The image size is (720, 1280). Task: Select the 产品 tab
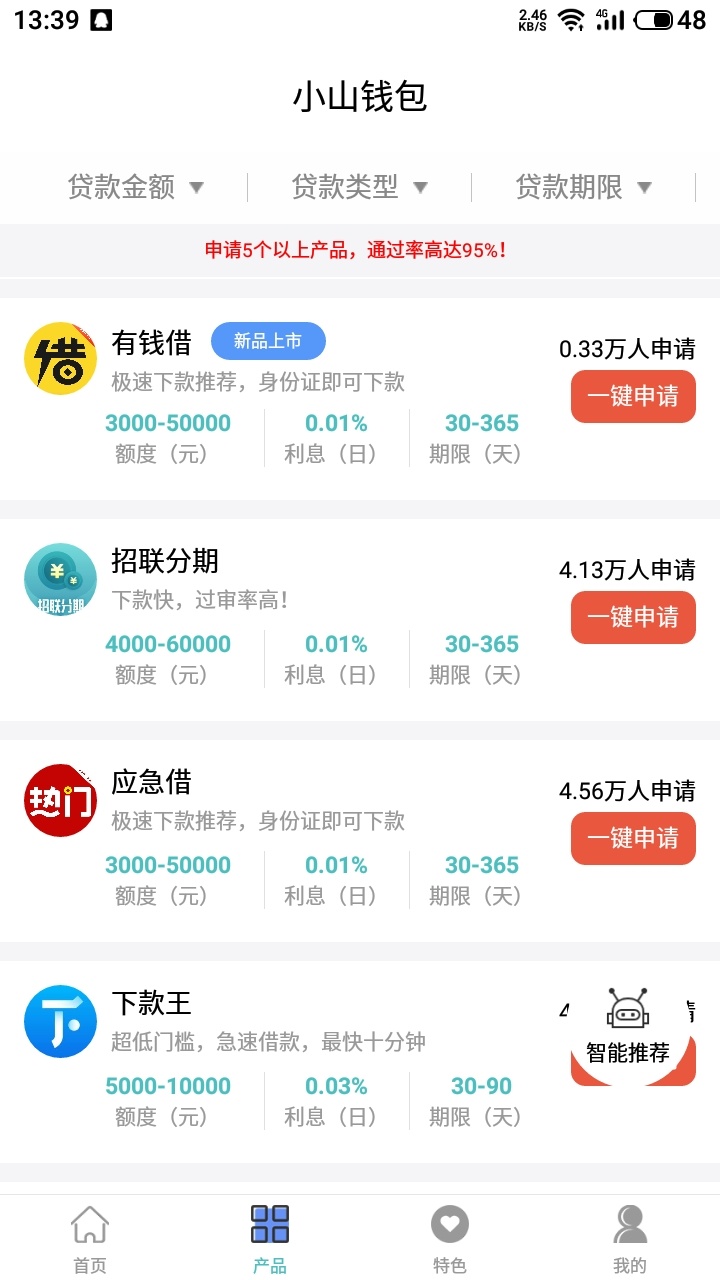click(270, 1238)
